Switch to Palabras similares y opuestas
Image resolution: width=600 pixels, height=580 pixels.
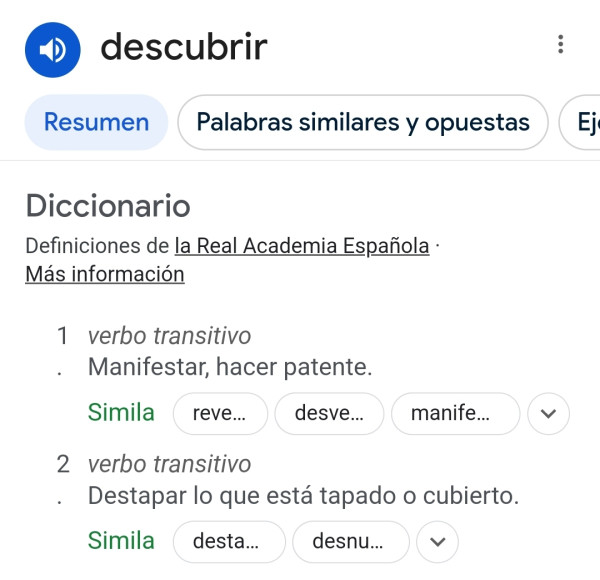(362, 122)
